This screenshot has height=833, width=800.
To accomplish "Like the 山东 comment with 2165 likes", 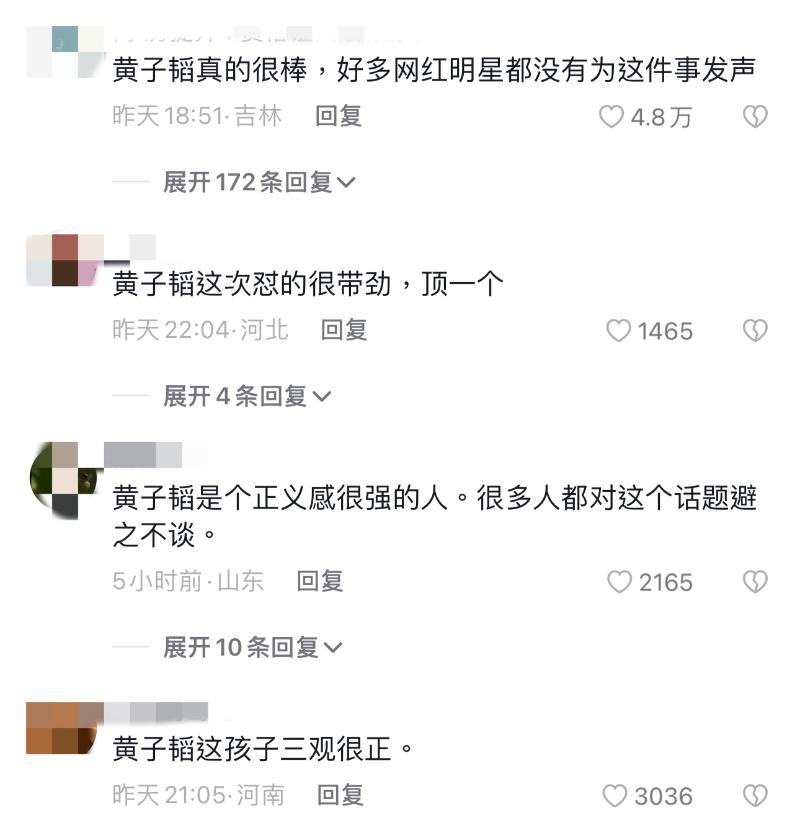I will [x=620, y=582].
